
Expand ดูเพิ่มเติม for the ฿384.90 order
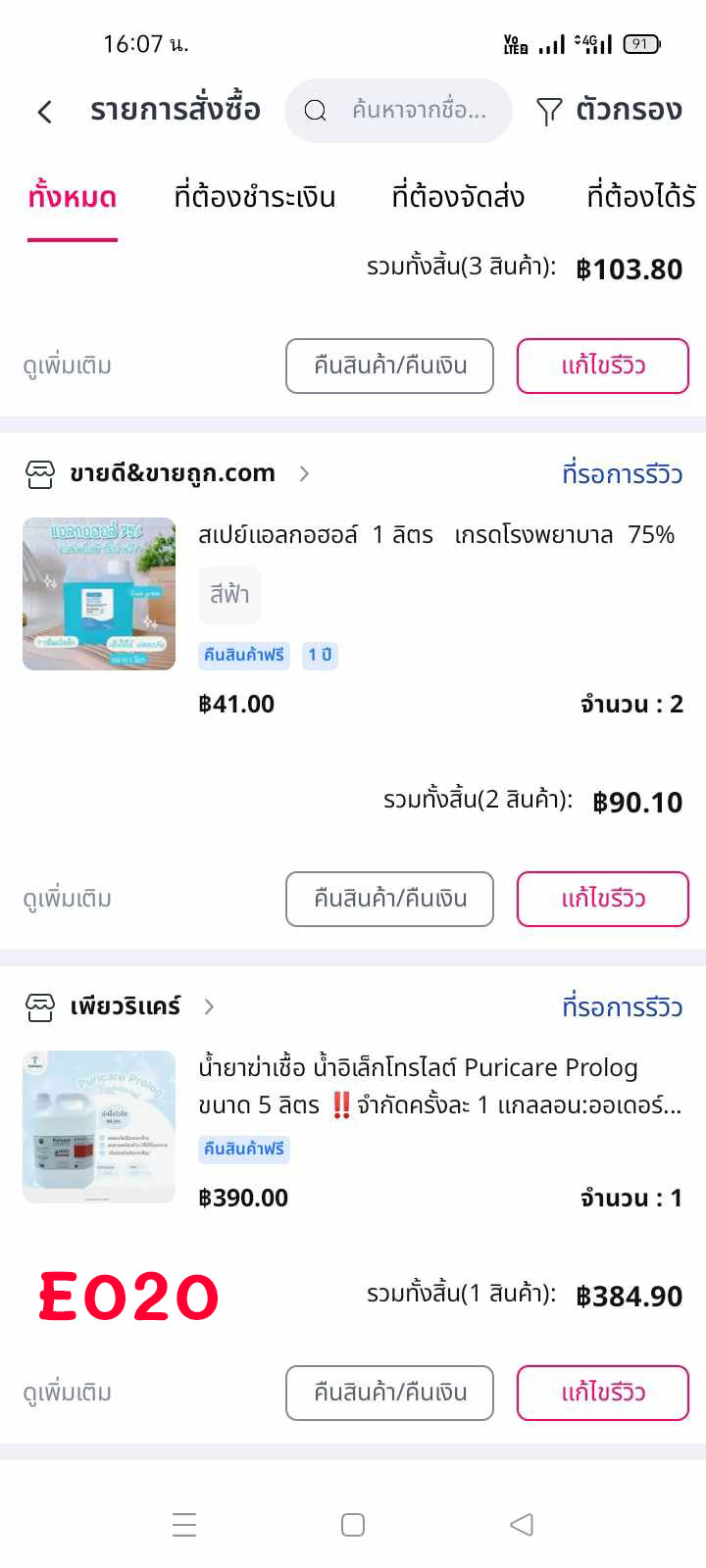pos(68,1393)
